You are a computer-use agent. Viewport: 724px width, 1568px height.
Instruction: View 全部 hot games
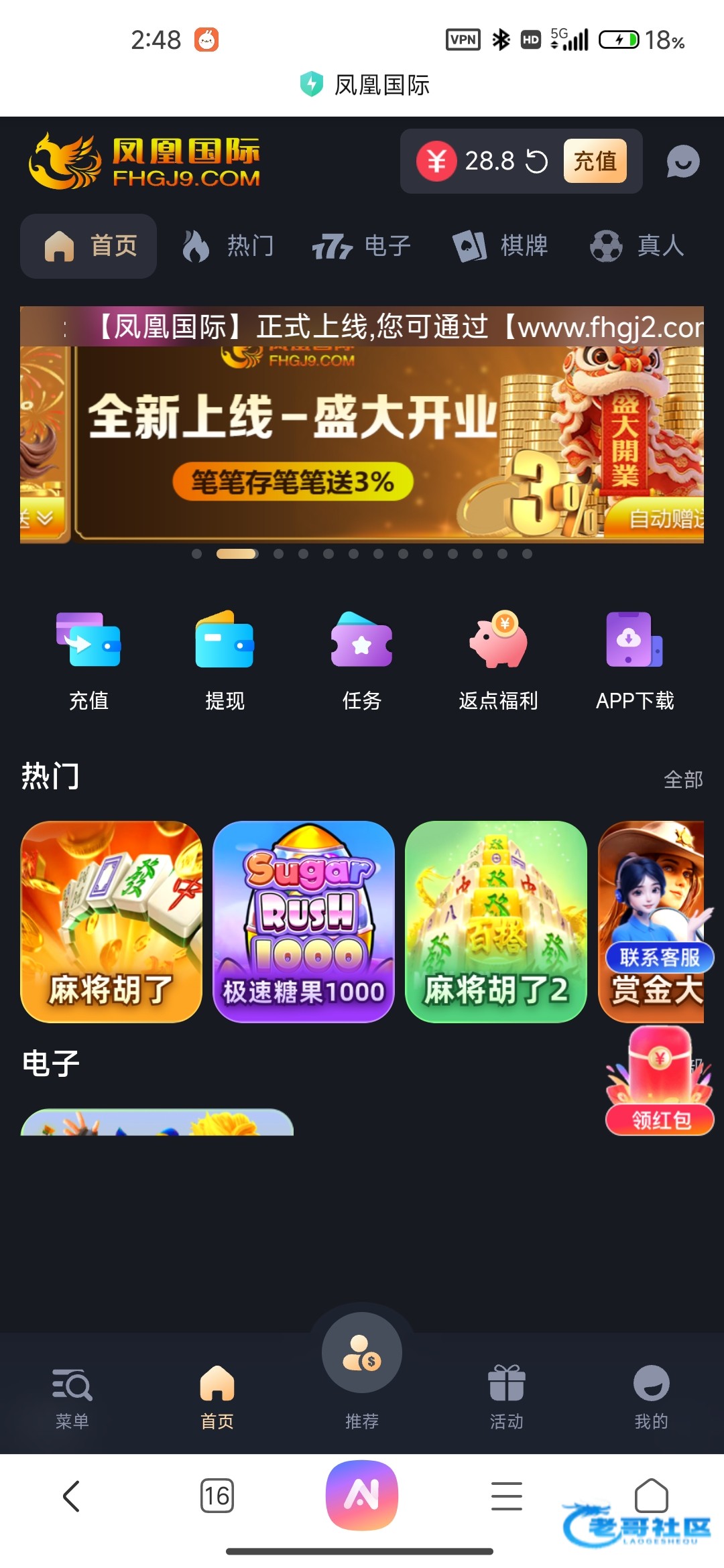682,779
